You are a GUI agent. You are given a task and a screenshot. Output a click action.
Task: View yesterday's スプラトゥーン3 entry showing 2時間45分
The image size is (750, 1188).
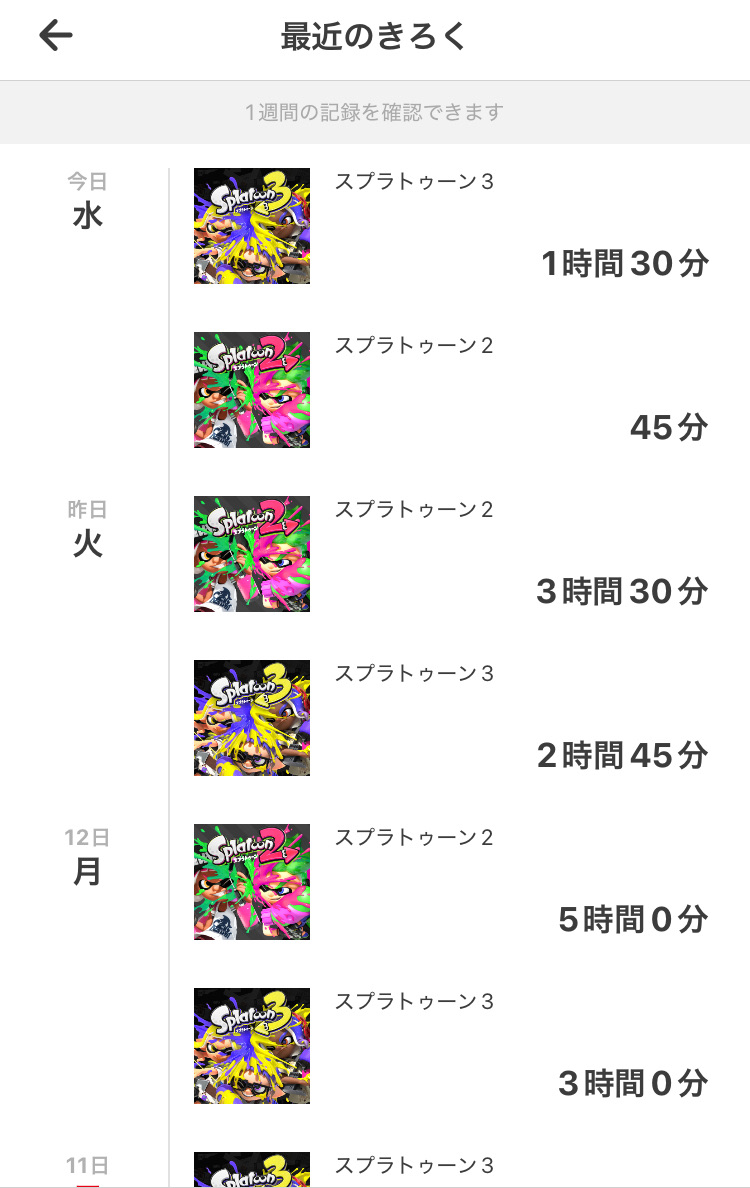click(450, 718)
